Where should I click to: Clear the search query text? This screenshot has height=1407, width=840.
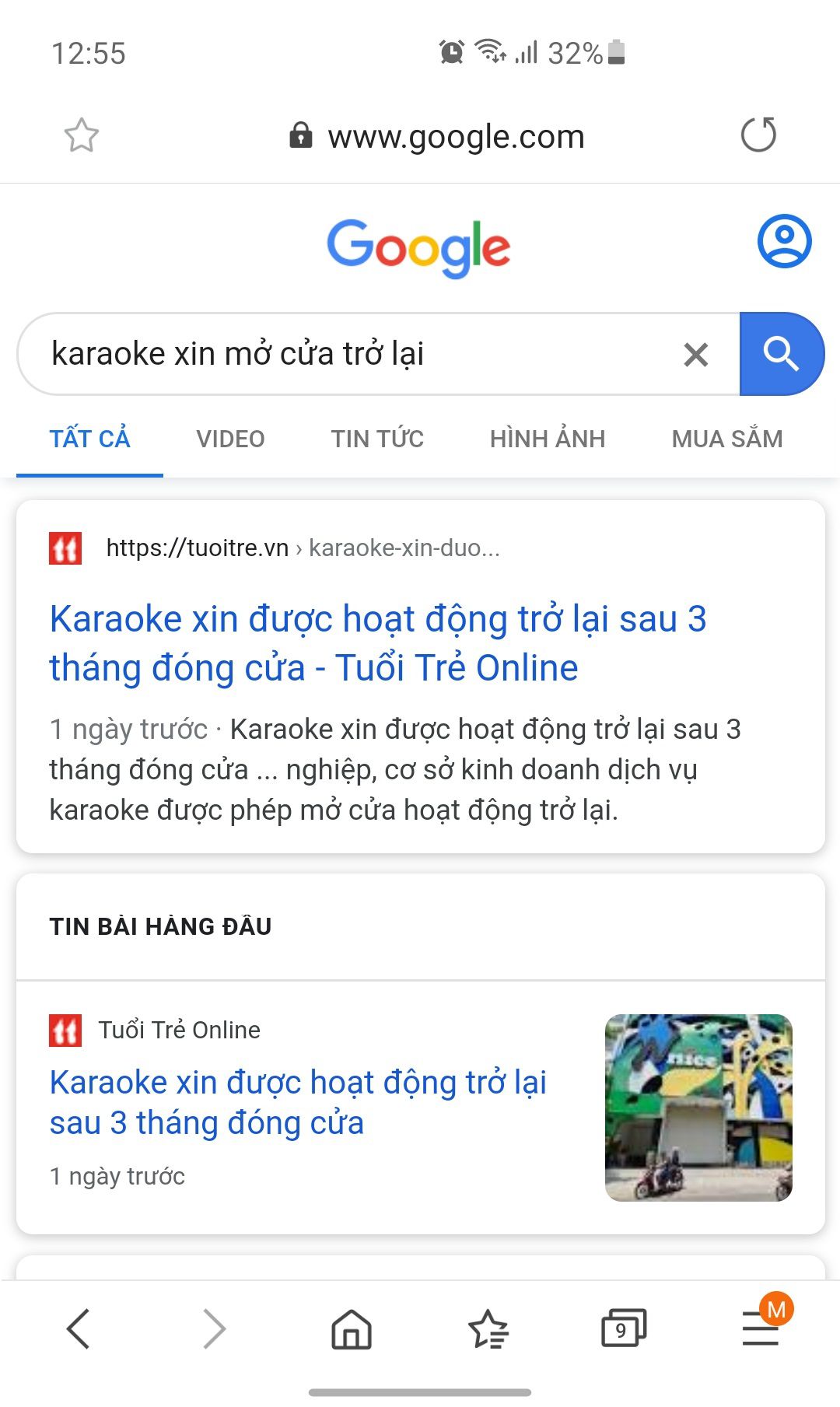[696, 355]
